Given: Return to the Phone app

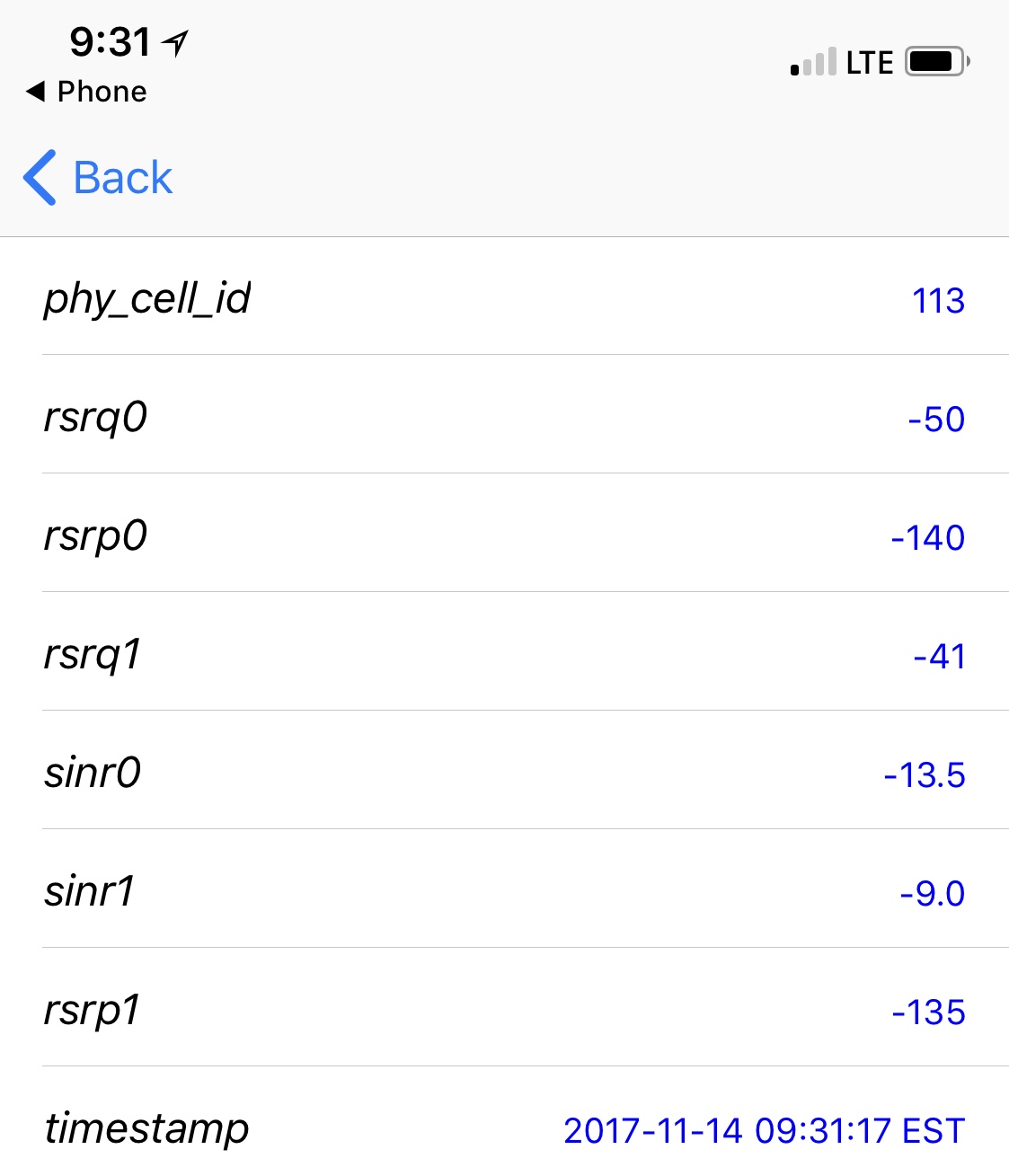Looking at the screenshot, I should pyautogui.click(x=87, y=92).
